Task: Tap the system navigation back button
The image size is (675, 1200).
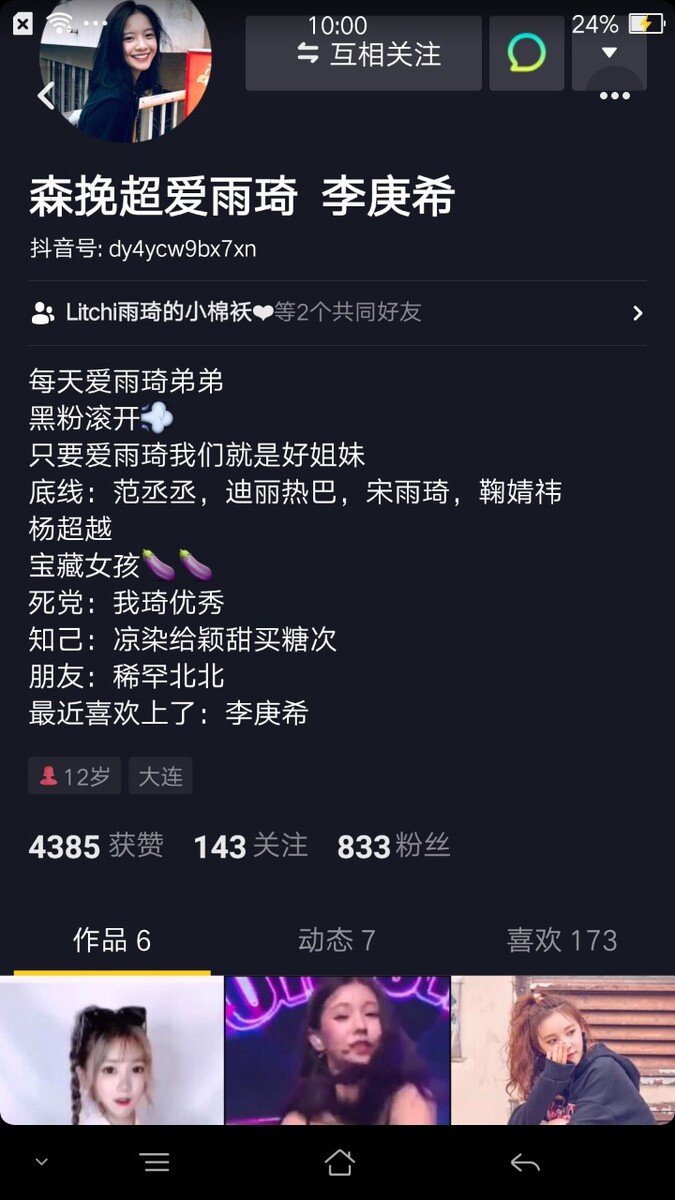Action: tap(525, 1162)
